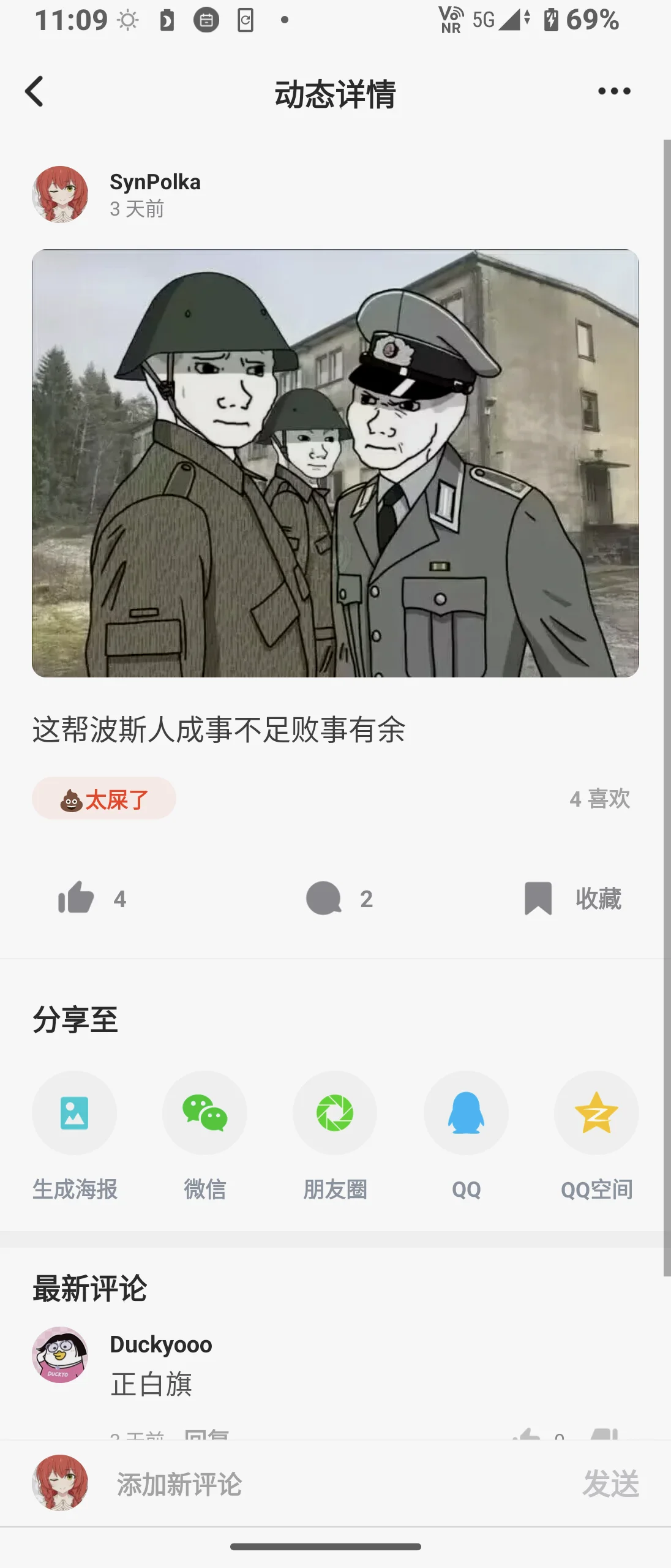Open SynPolka's profile avatar
The image size is (671, 1568).
pyautogui.click(x=60, y=194)
